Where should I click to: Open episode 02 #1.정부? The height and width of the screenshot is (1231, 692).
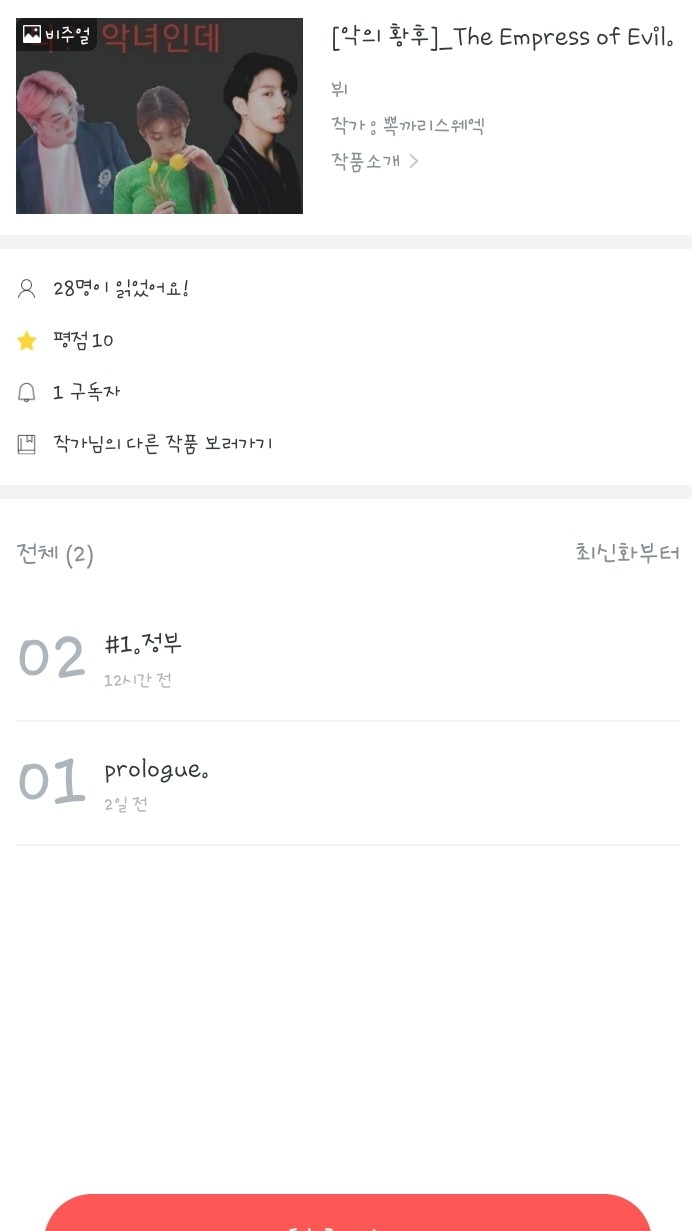click(143, 657)
